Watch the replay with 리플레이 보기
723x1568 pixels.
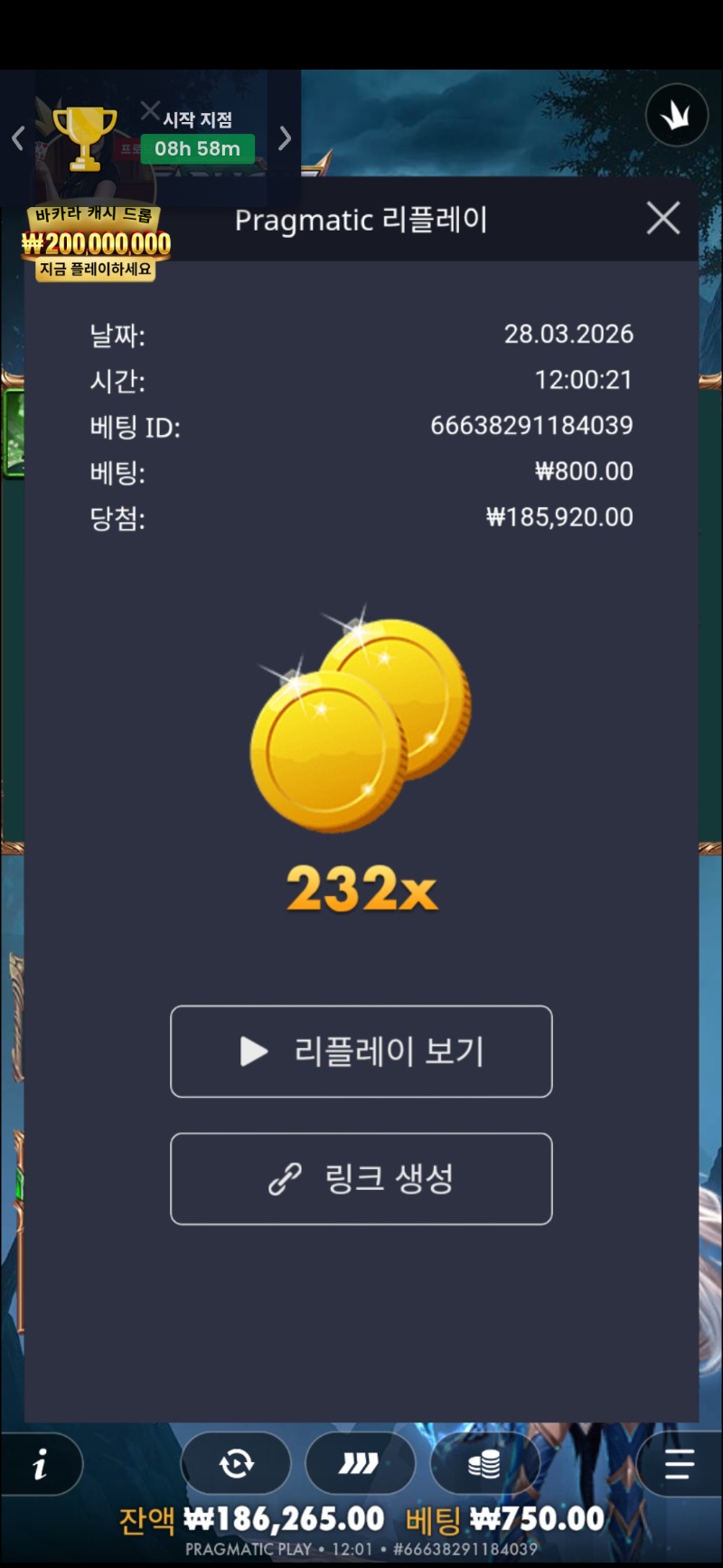[361, 1052]
